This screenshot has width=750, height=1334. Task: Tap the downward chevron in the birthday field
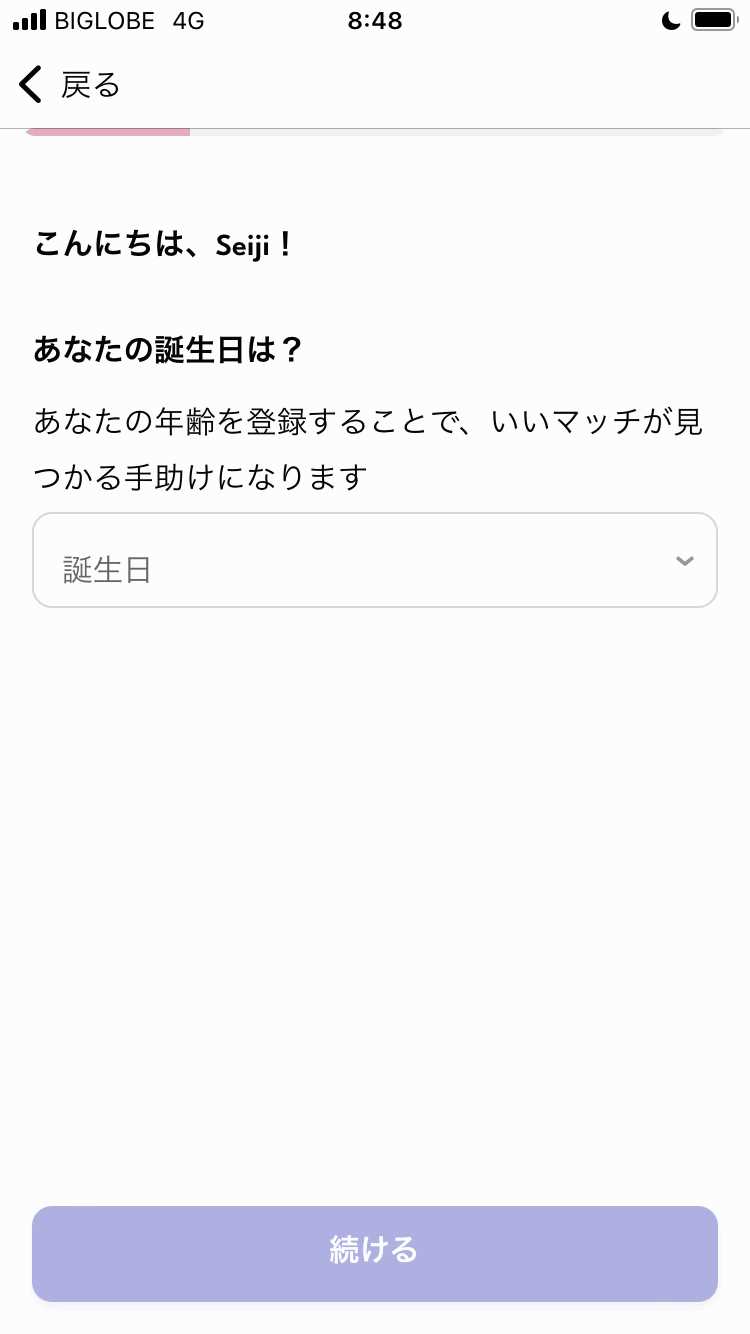[x=685, y=560]
